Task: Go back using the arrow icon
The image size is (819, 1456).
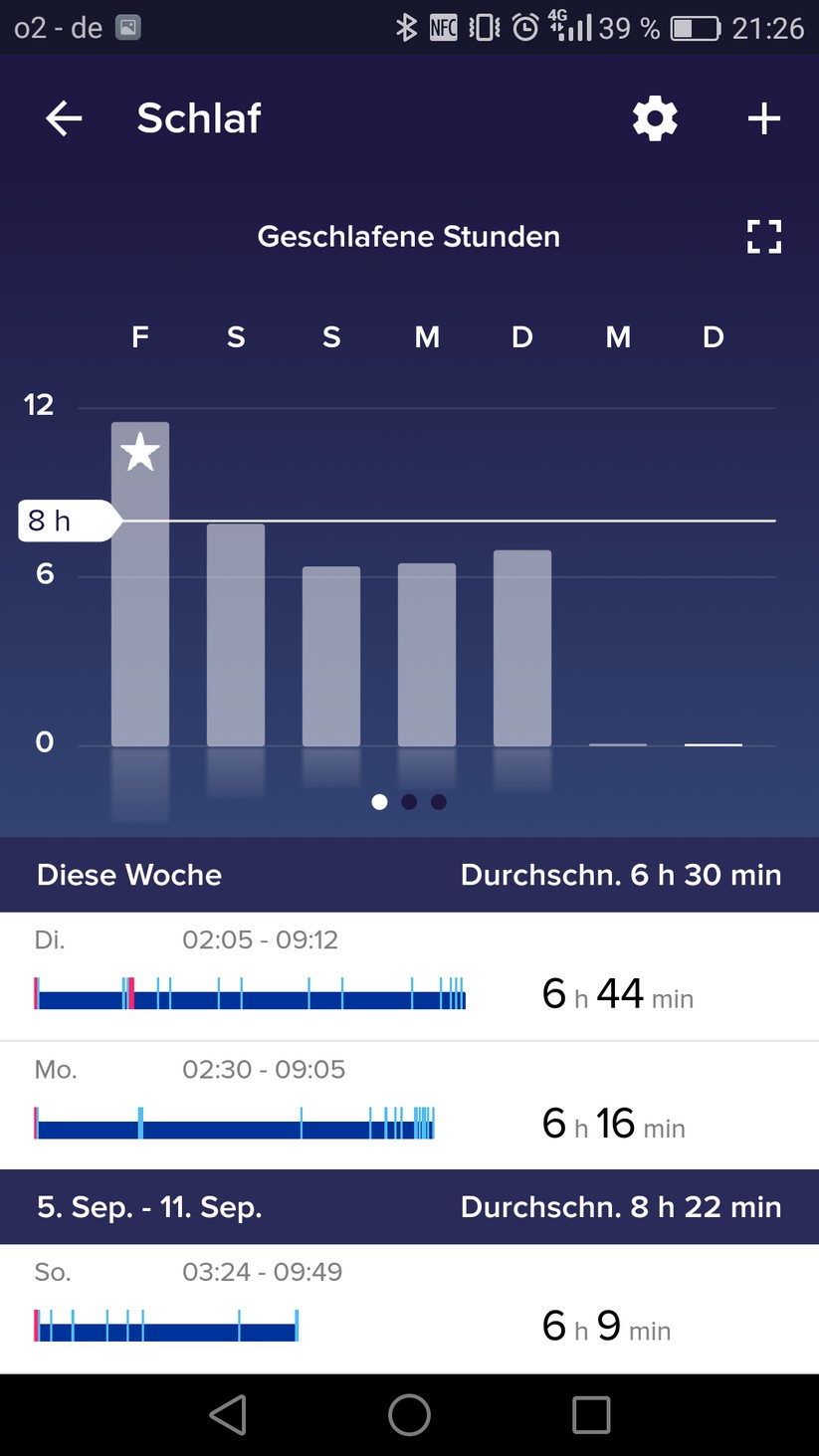Action: (62, 117)
